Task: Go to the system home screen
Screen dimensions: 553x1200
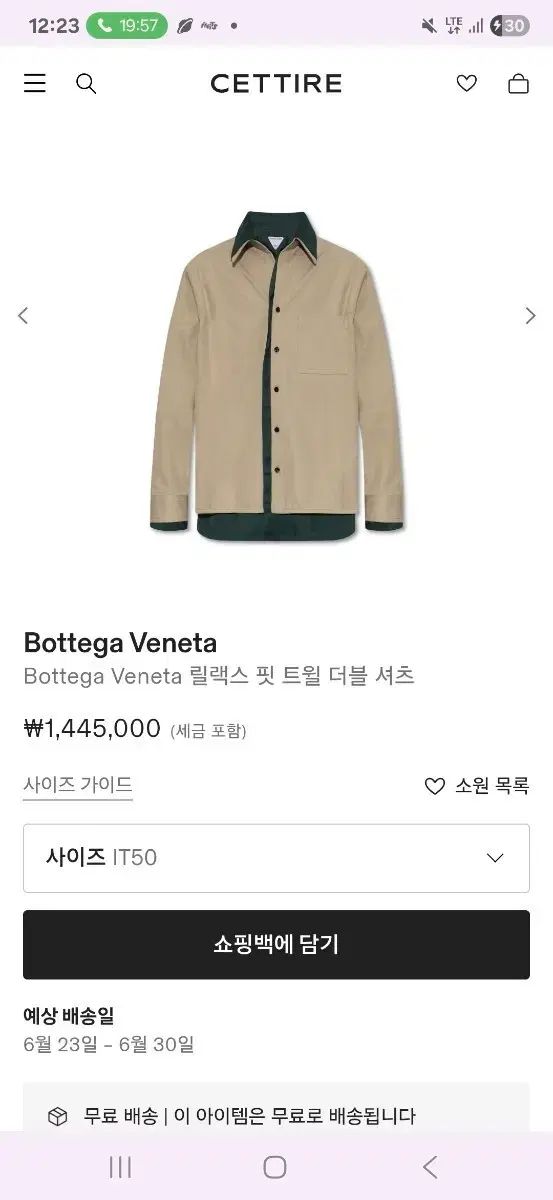Action: [275, 1166]
